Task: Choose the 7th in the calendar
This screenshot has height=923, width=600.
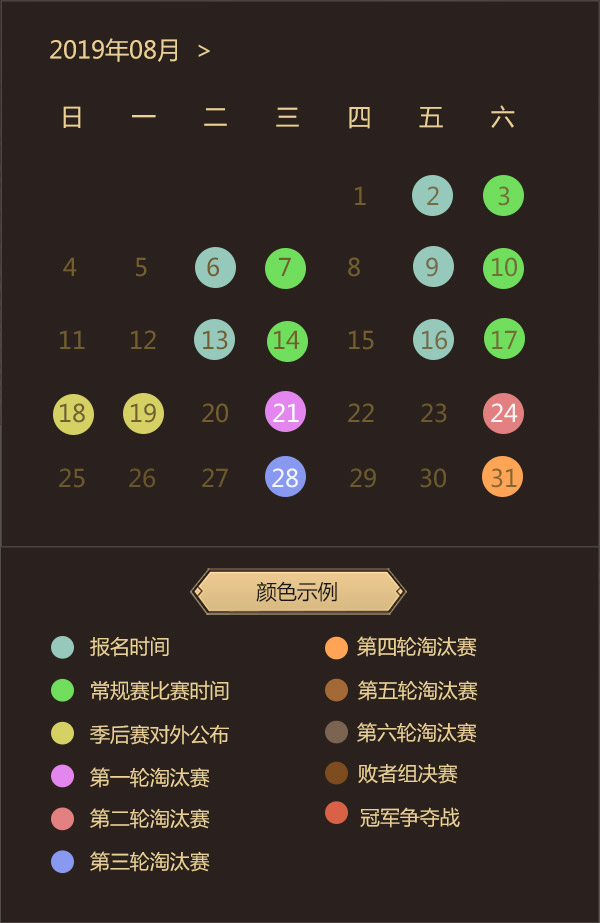Action: (x=285, y=268)
